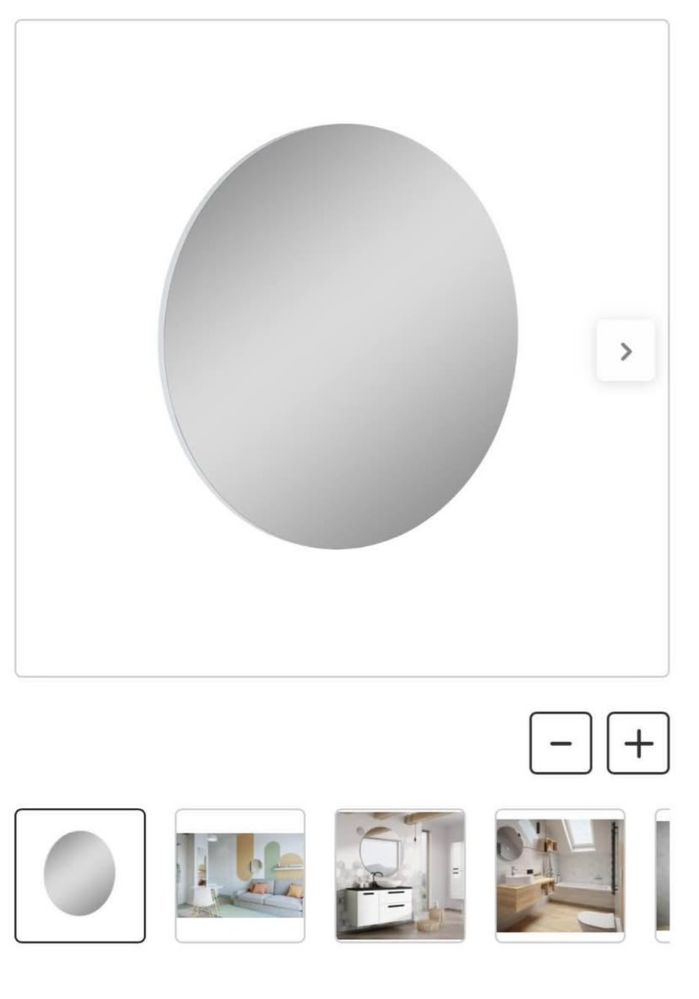The image size is (699, 999).
Task: Open the bathtub and skylight thumbnail
Action: [x=560, y=875]
